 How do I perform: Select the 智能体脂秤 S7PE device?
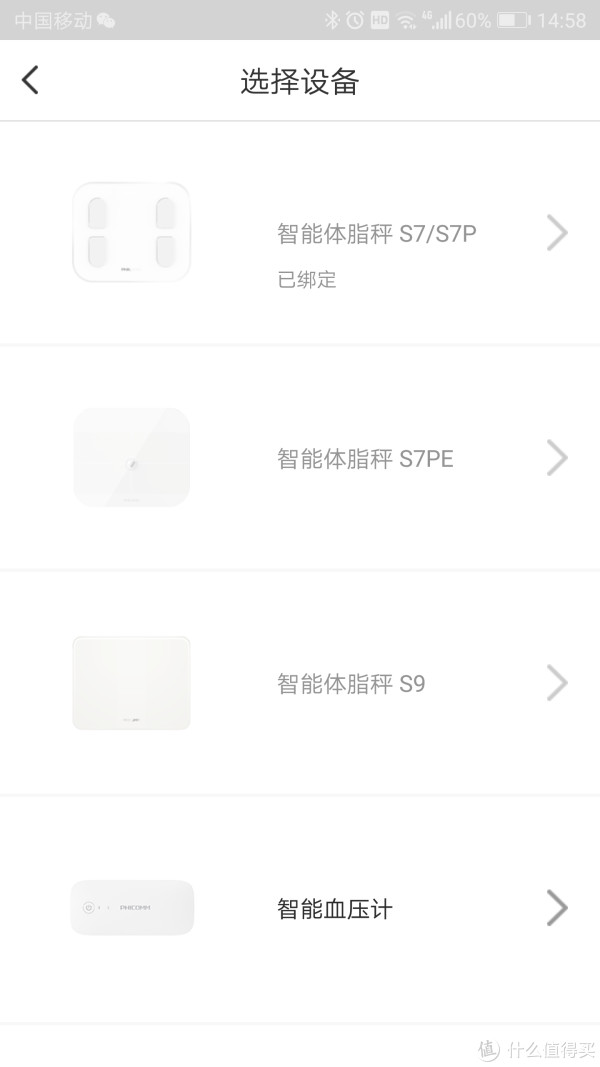tap(365, 459)
